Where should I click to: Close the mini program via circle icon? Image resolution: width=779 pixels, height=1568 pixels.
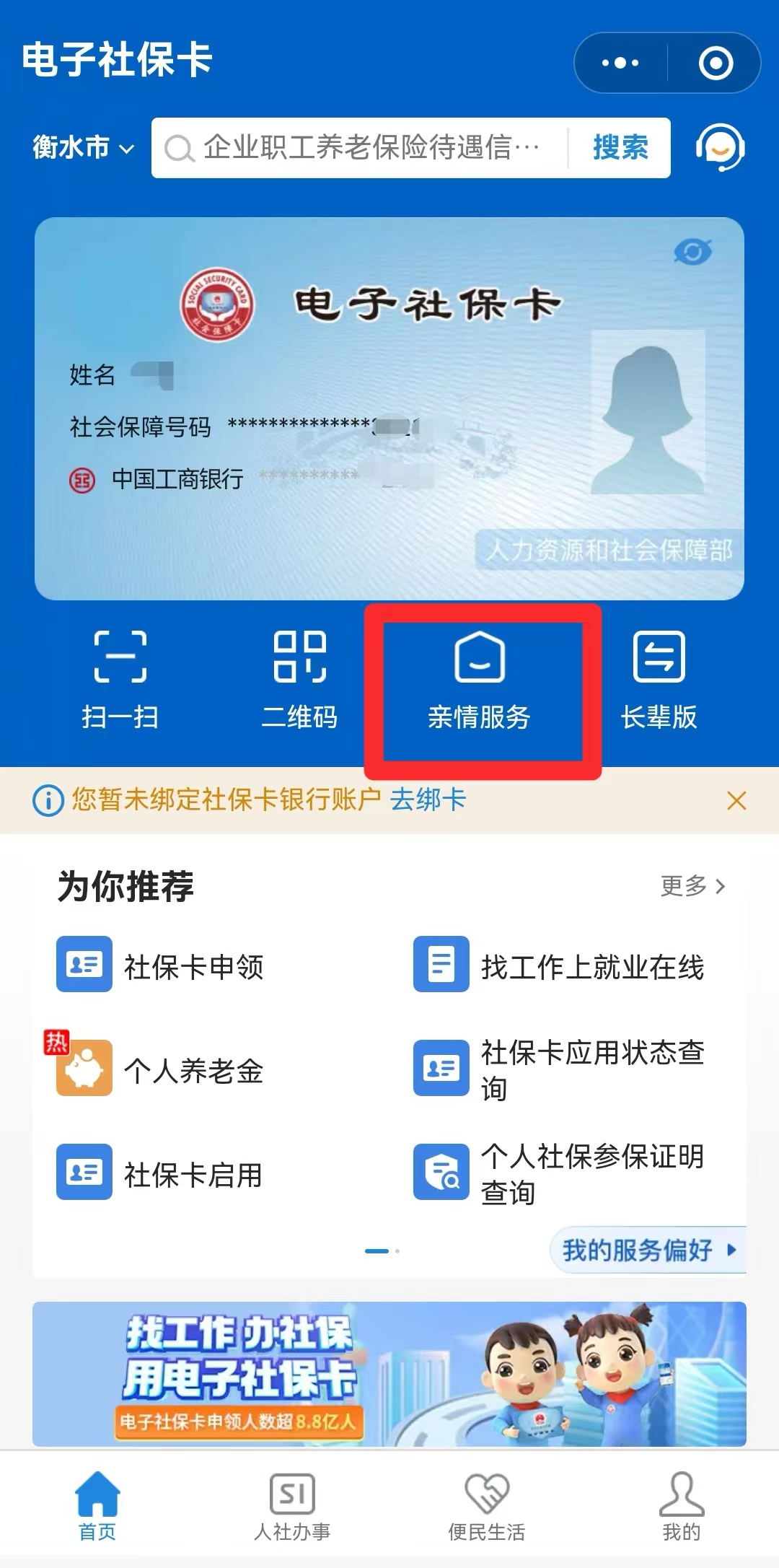tap(716, 63)
